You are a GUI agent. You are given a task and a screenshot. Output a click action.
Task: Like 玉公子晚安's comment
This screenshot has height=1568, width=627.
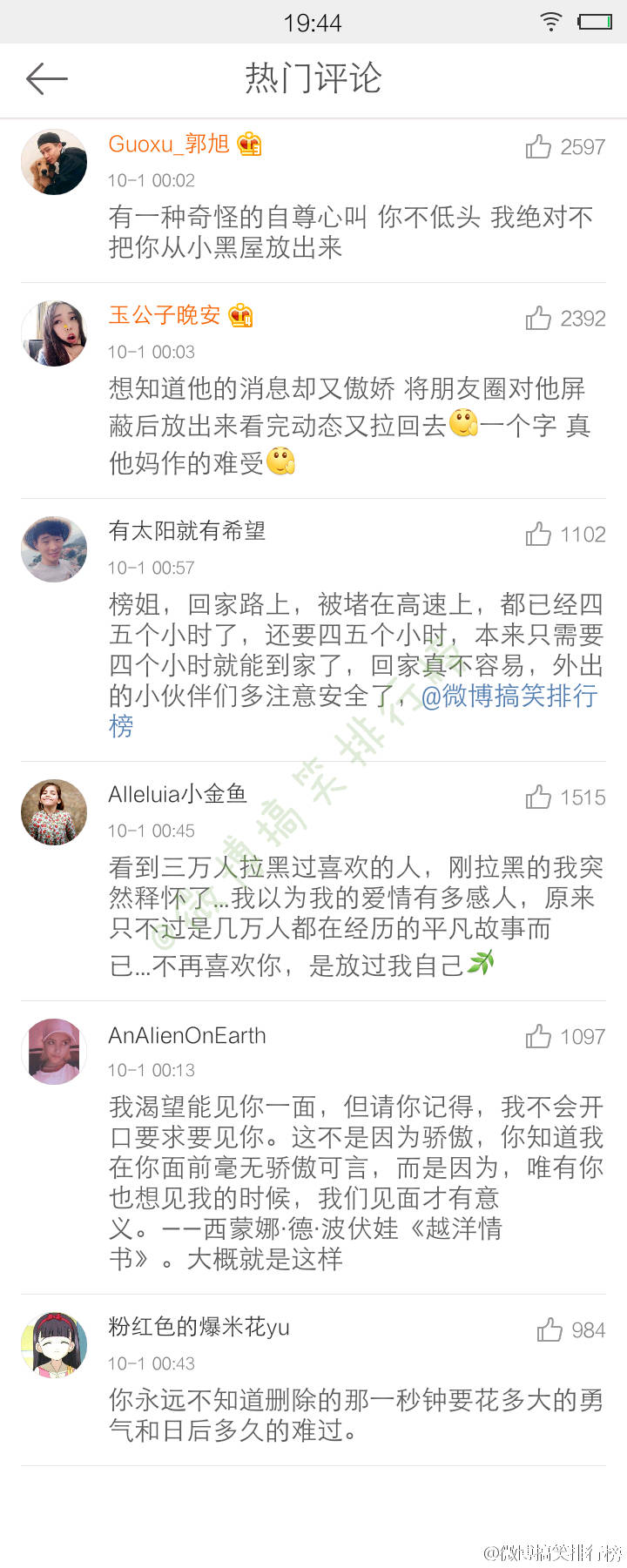(x=538, y=318)
